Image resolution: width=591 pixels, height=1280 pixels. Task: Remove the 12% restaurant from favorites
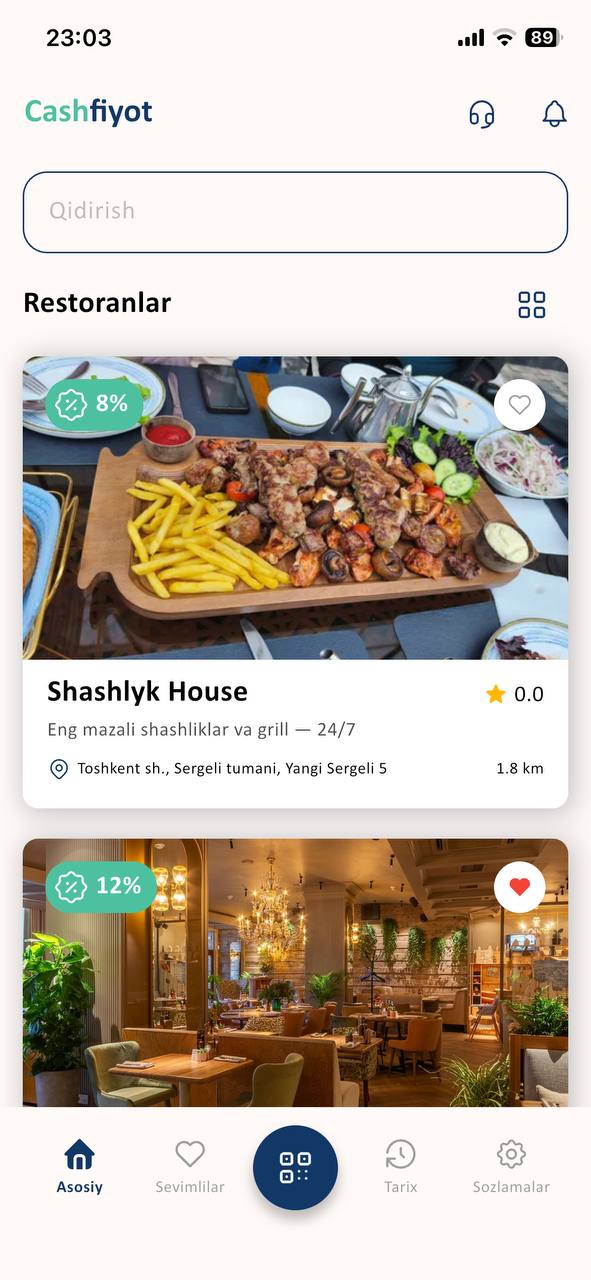point(519,887)
